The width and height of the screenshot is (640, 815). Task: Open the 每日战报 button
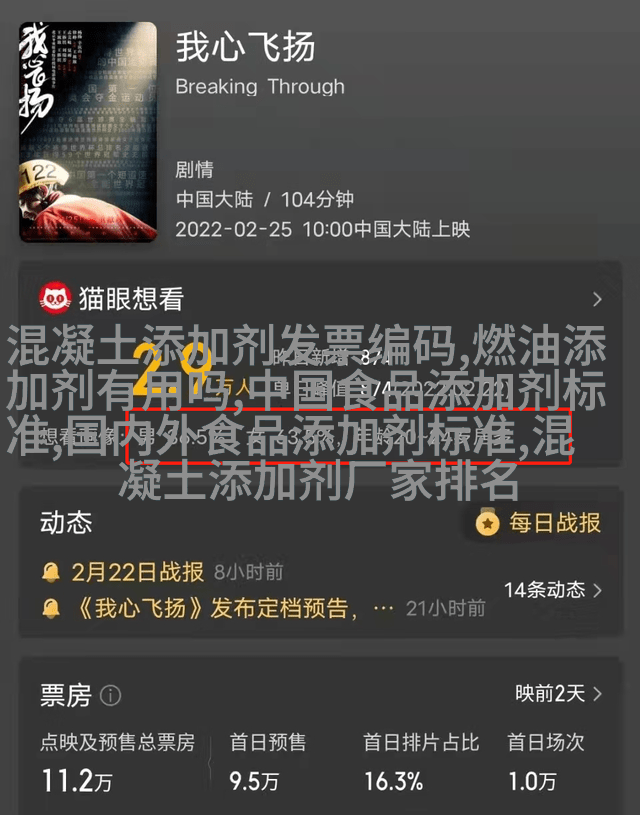tap(540, 522)
